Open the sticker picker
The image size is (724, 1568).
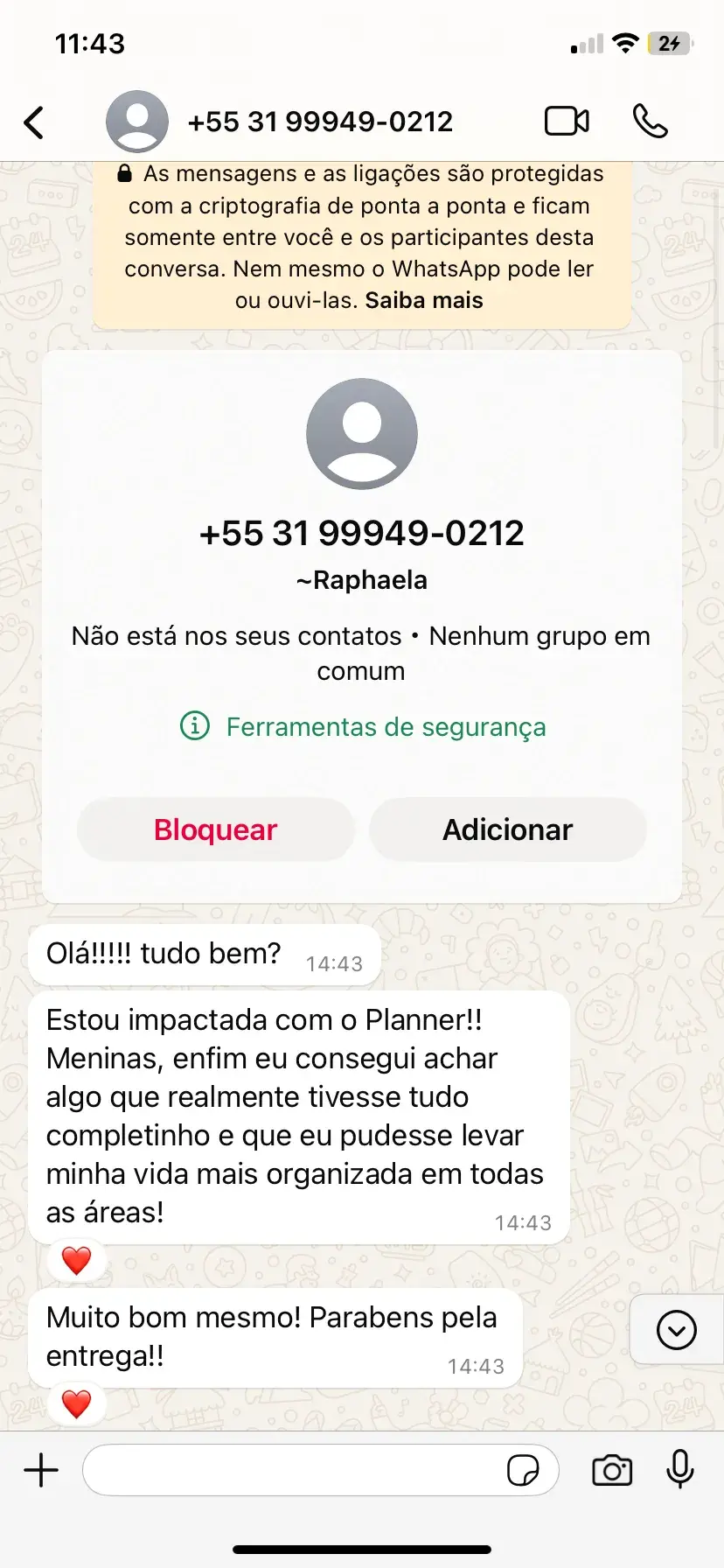(523, 1470)
